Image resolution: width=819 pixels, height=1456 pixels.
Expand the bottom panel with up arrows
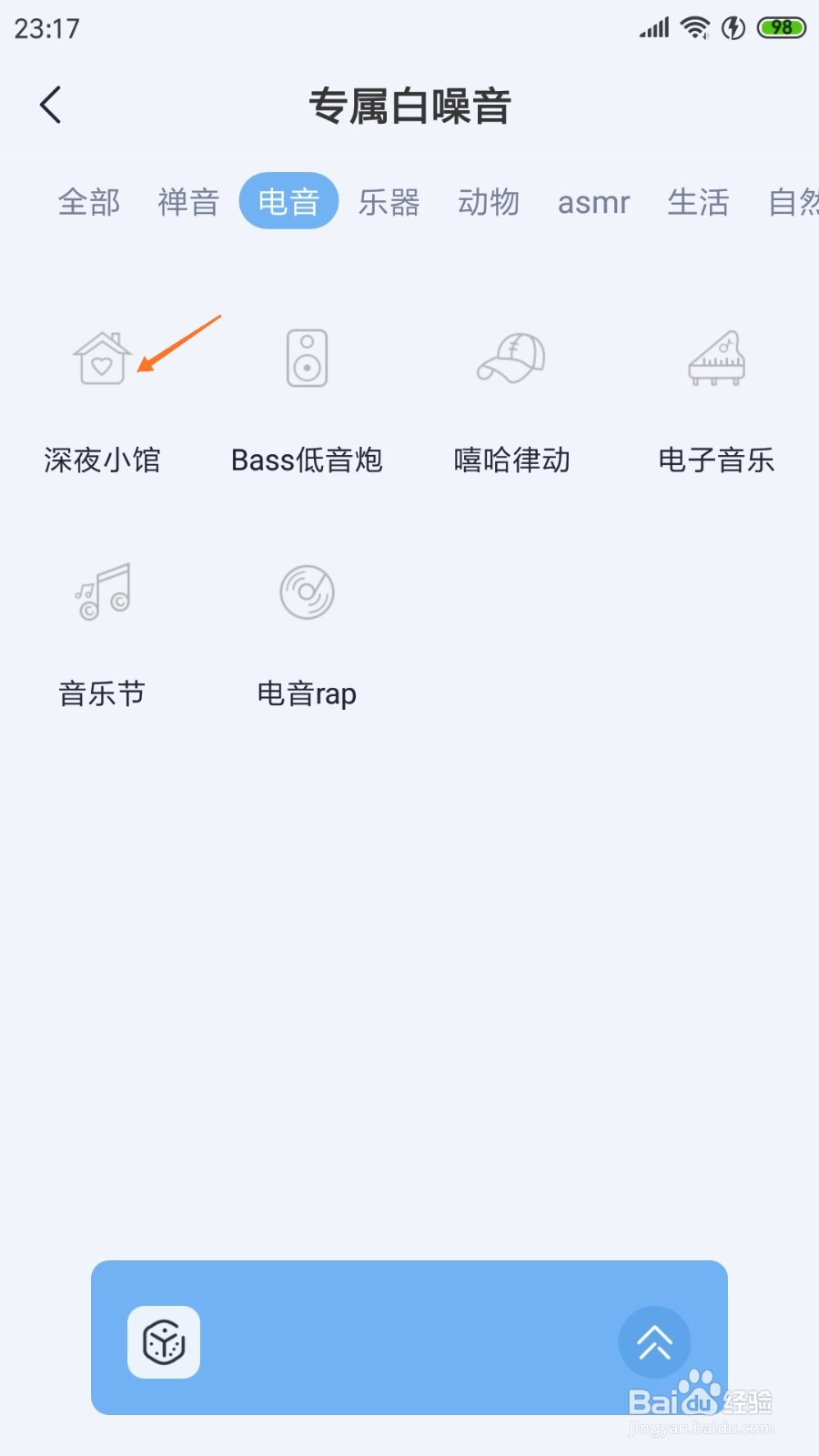[x=654, y=1342]
